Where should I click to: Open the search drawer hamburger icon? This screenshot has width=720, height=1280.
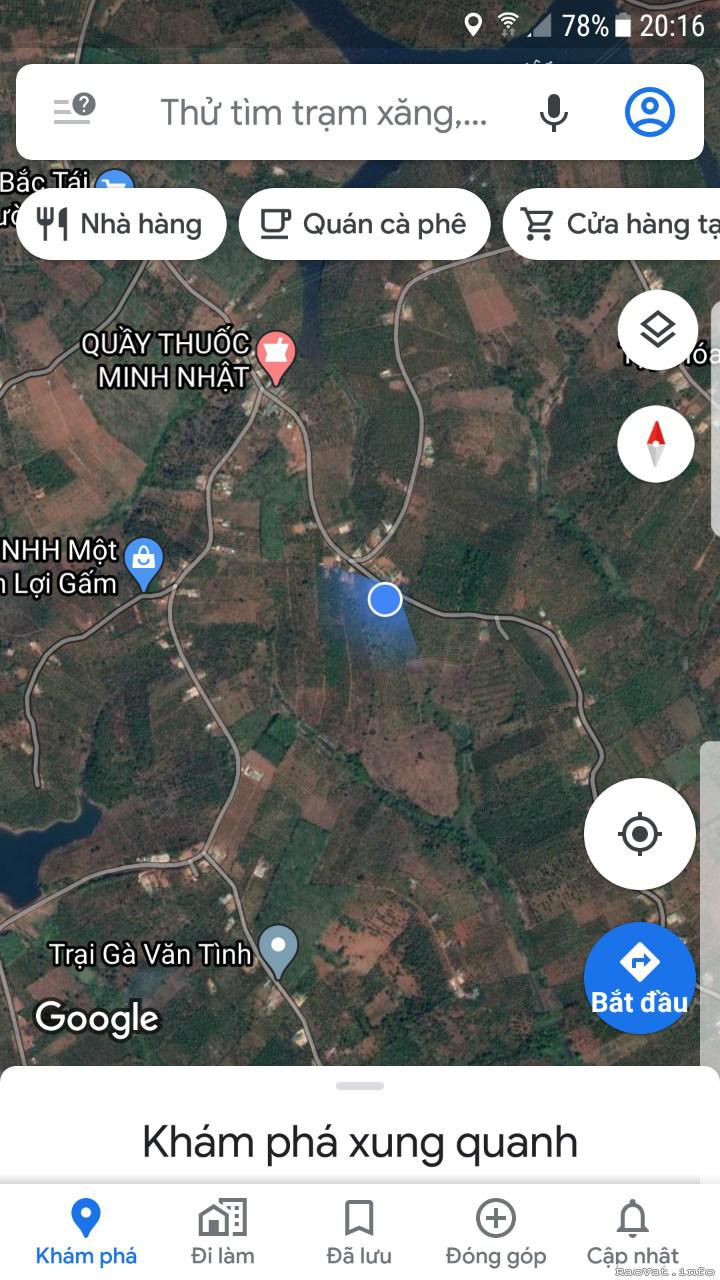coord(71,112)
